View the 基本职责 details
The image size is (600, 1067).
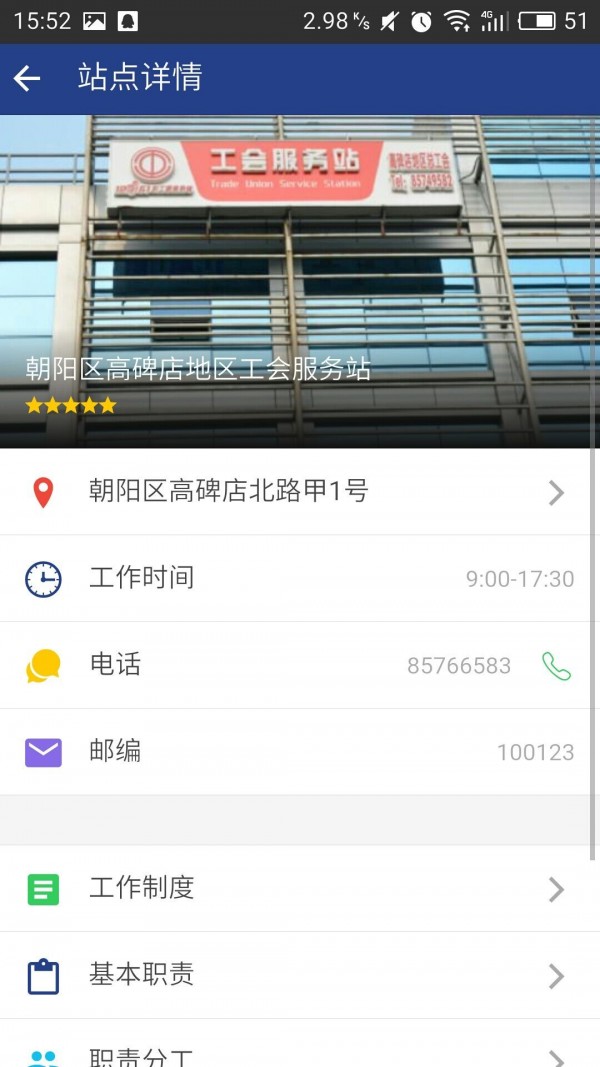298,975
